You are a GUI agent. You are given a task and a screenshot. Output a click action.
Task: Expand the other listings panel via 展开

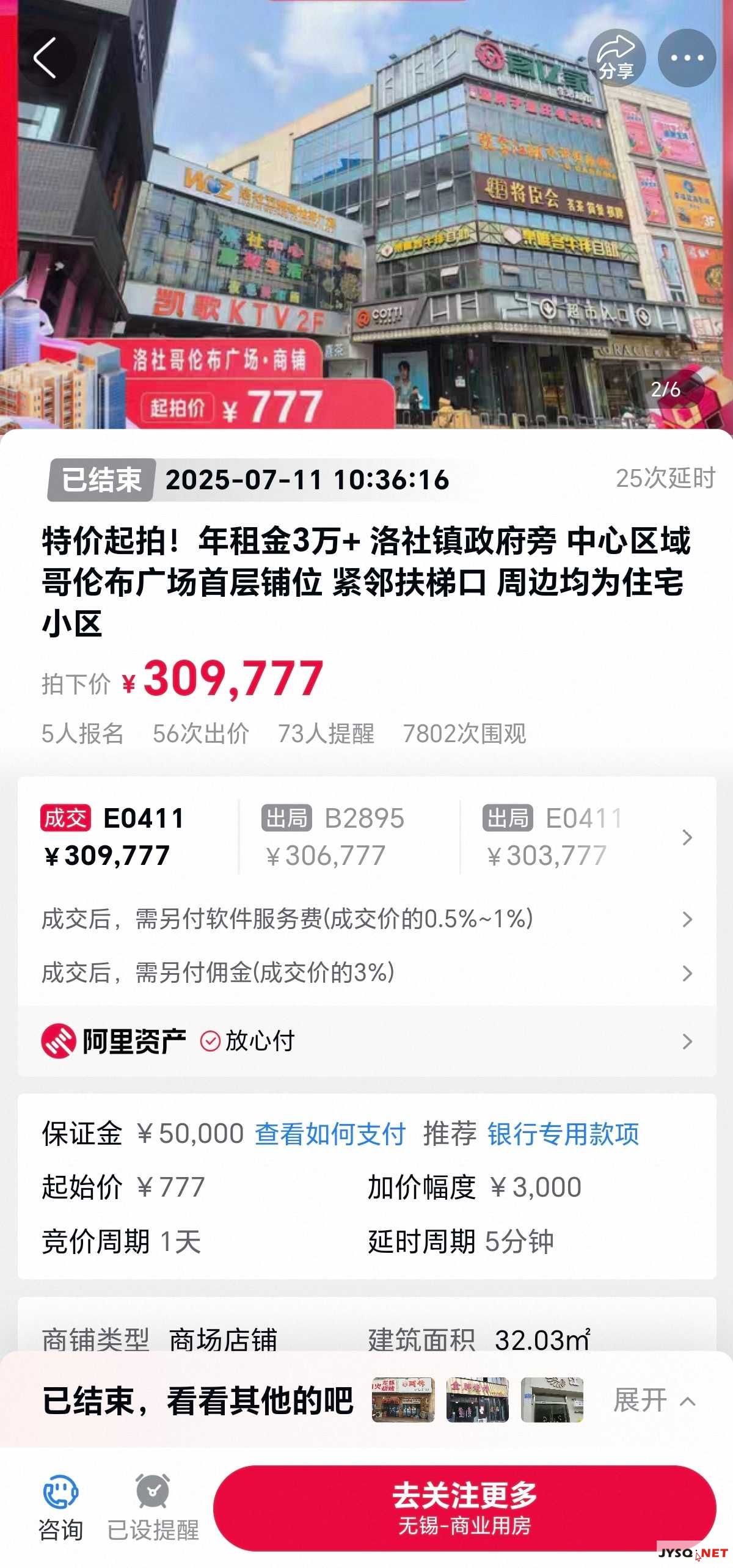654,1400
